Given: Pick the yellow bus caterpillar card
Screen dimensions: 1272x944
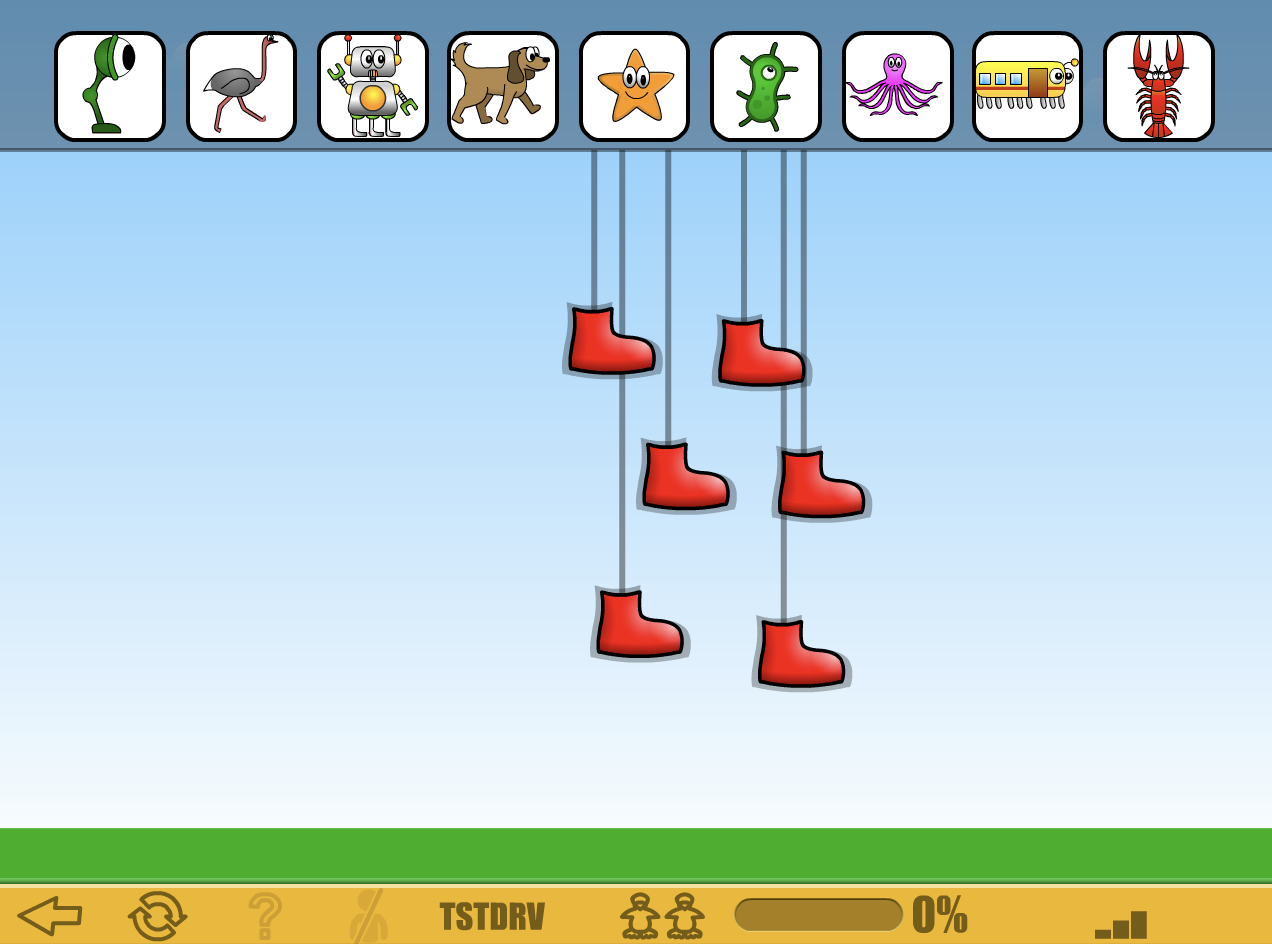Looking at the screenshot, I should point(1027,86).
